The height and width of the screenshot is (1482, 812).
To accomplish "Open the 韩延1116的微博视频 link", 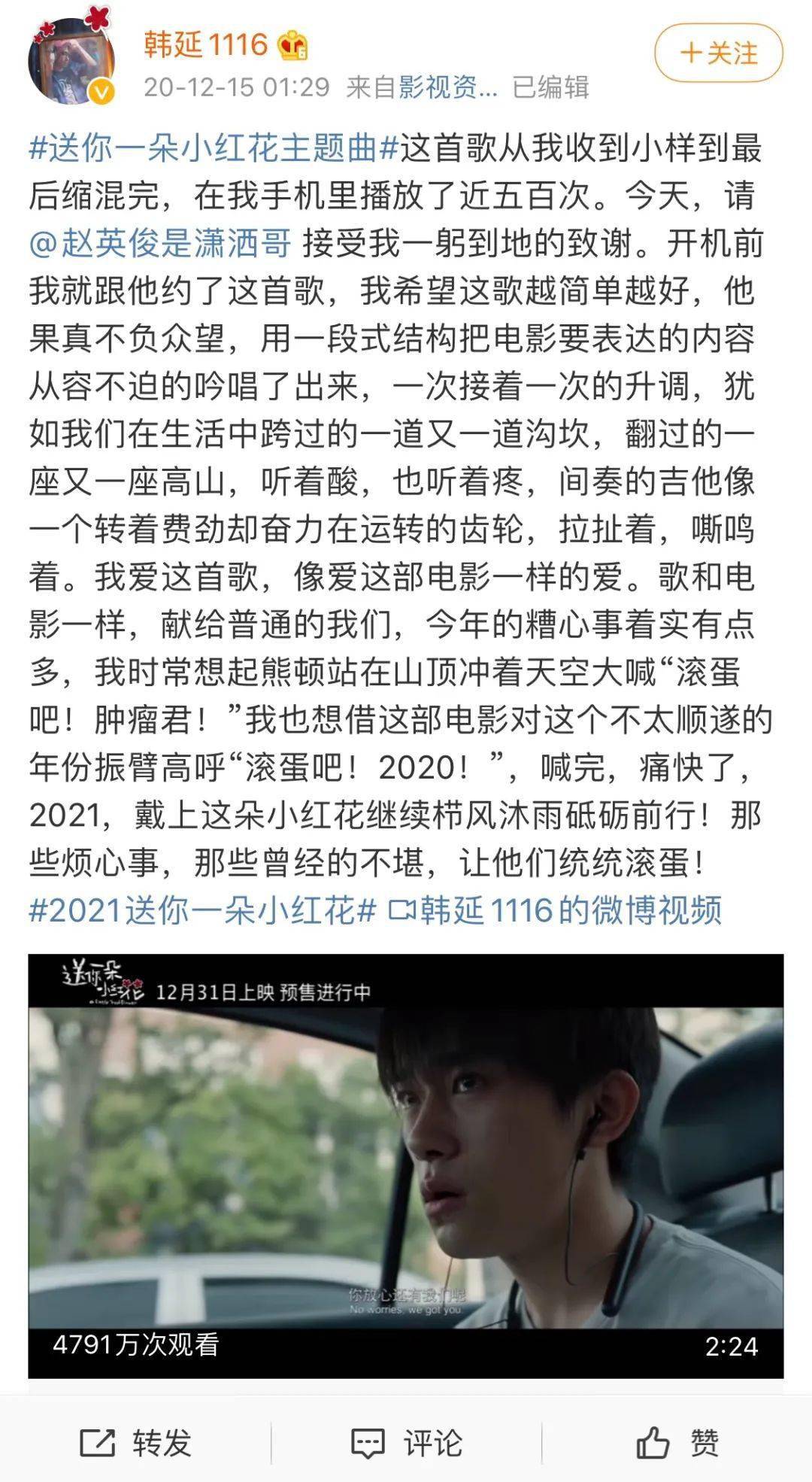I will pos(555,910).
